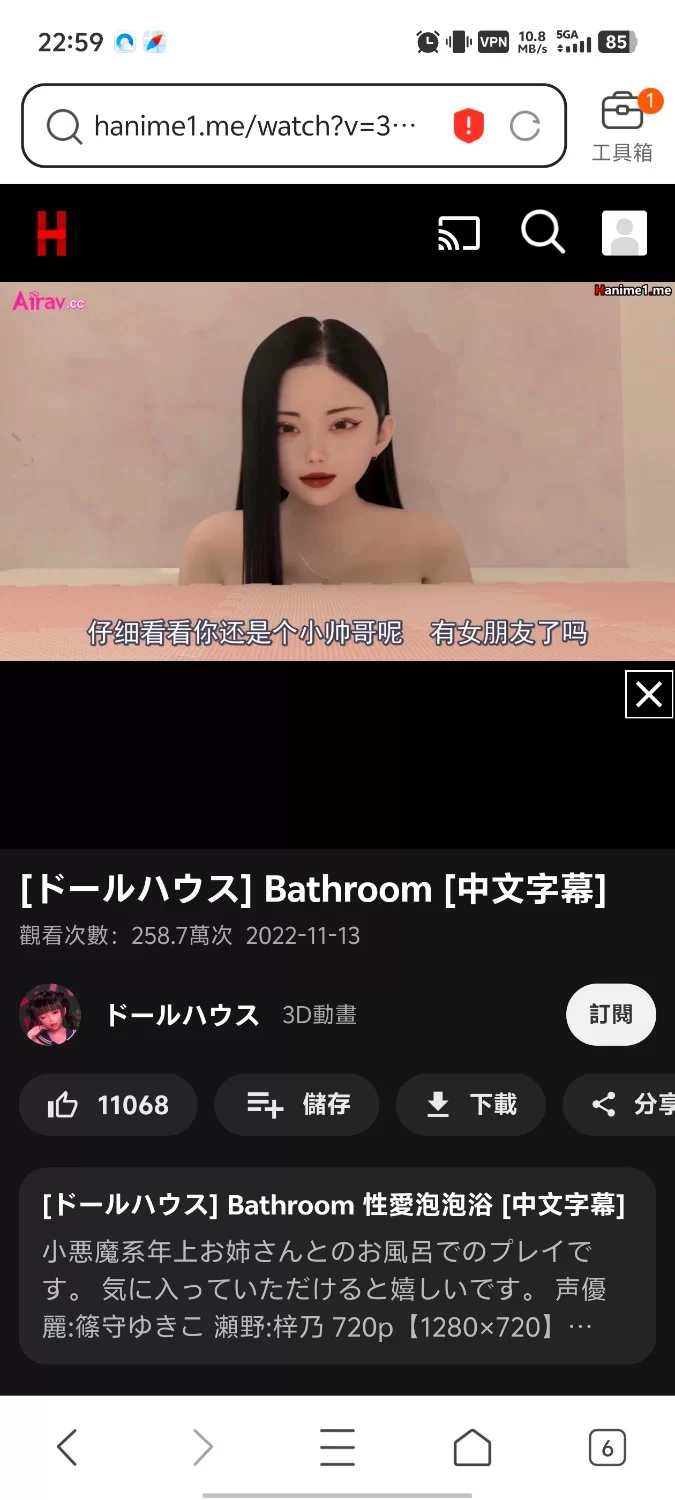The width and height of the screenshot is (675, 1500).
Task: Open the red shield ad-block icon
Action: click(468, 126)
